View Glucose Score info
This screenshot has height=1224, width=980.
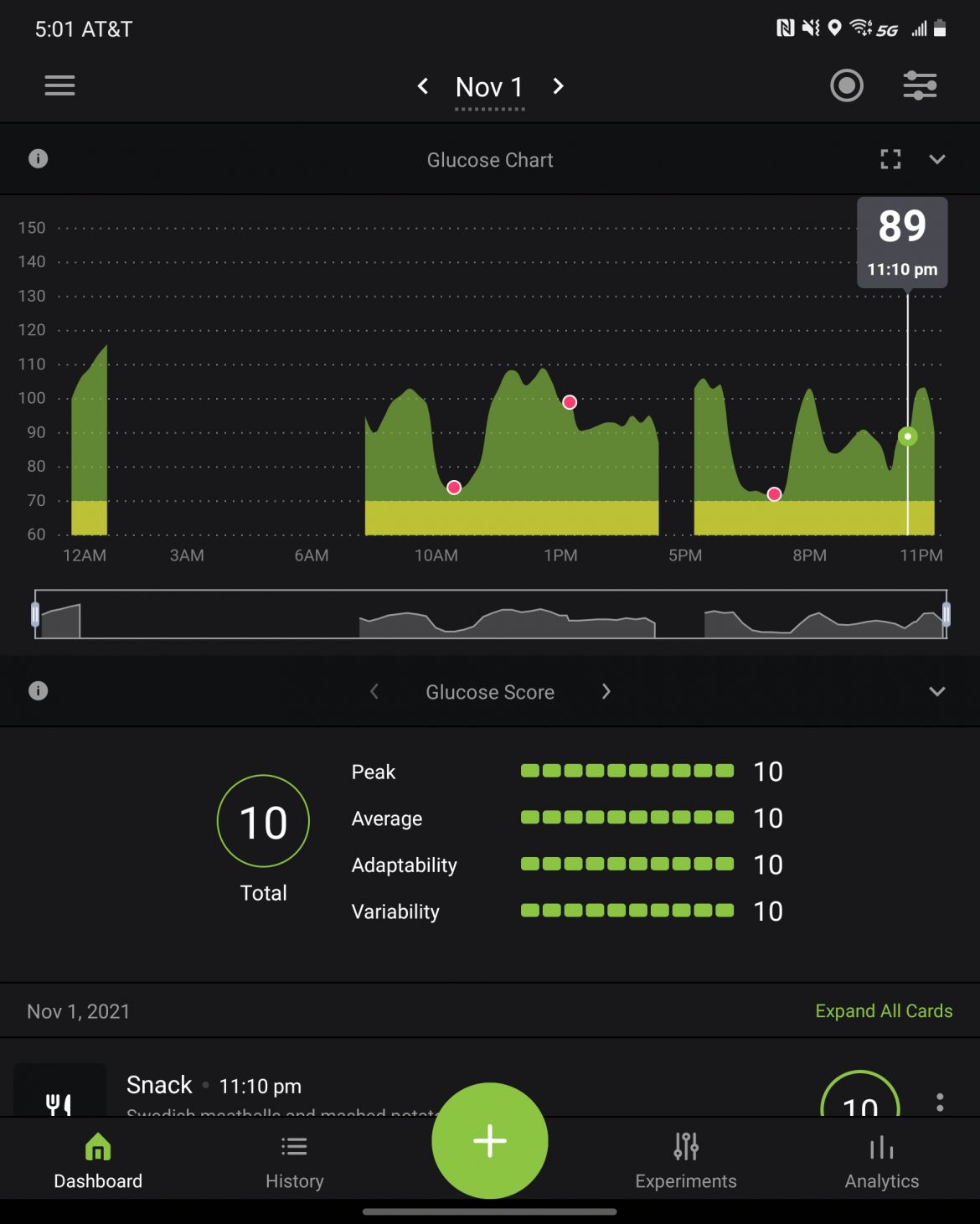point(39,690)
